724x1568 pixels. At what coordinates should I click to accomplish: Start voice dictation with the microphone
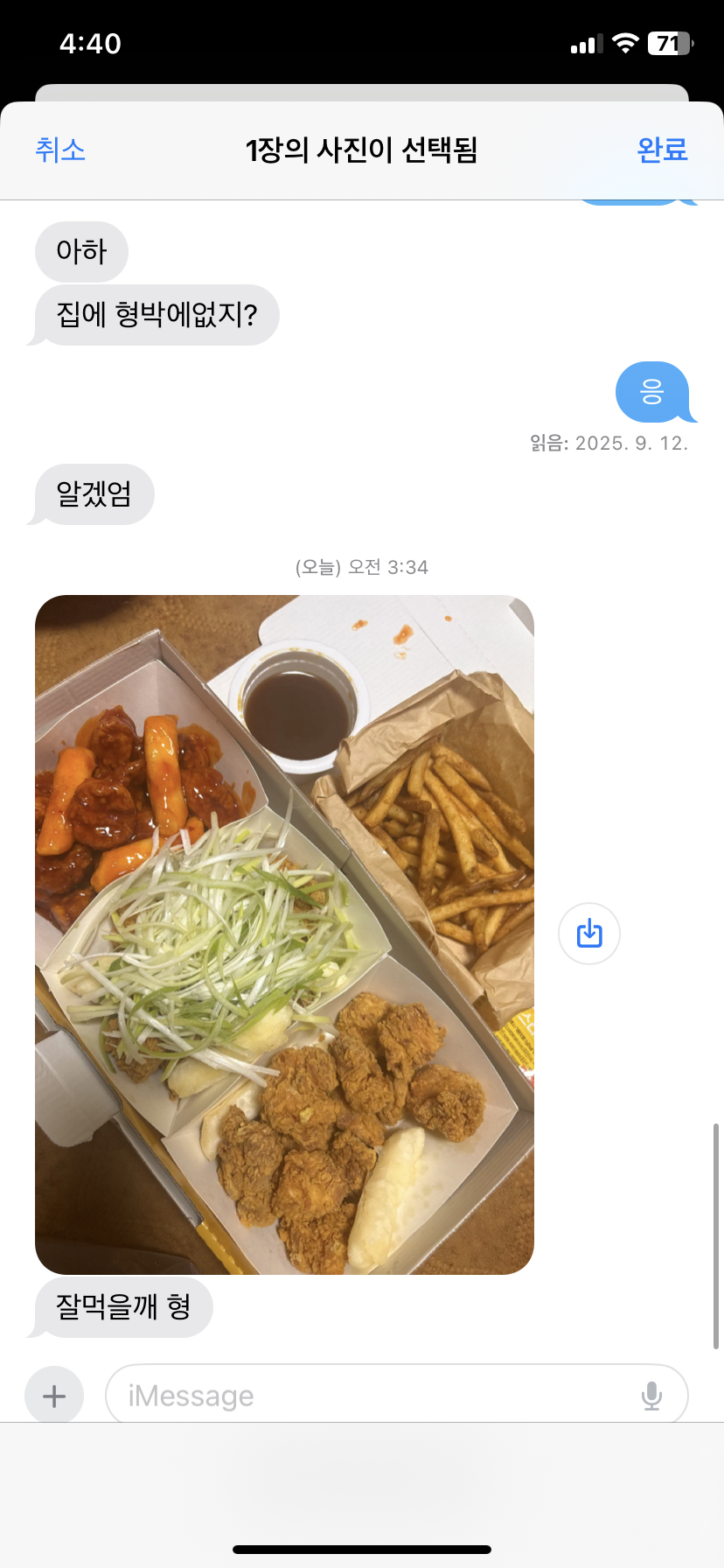(651, 1396)
